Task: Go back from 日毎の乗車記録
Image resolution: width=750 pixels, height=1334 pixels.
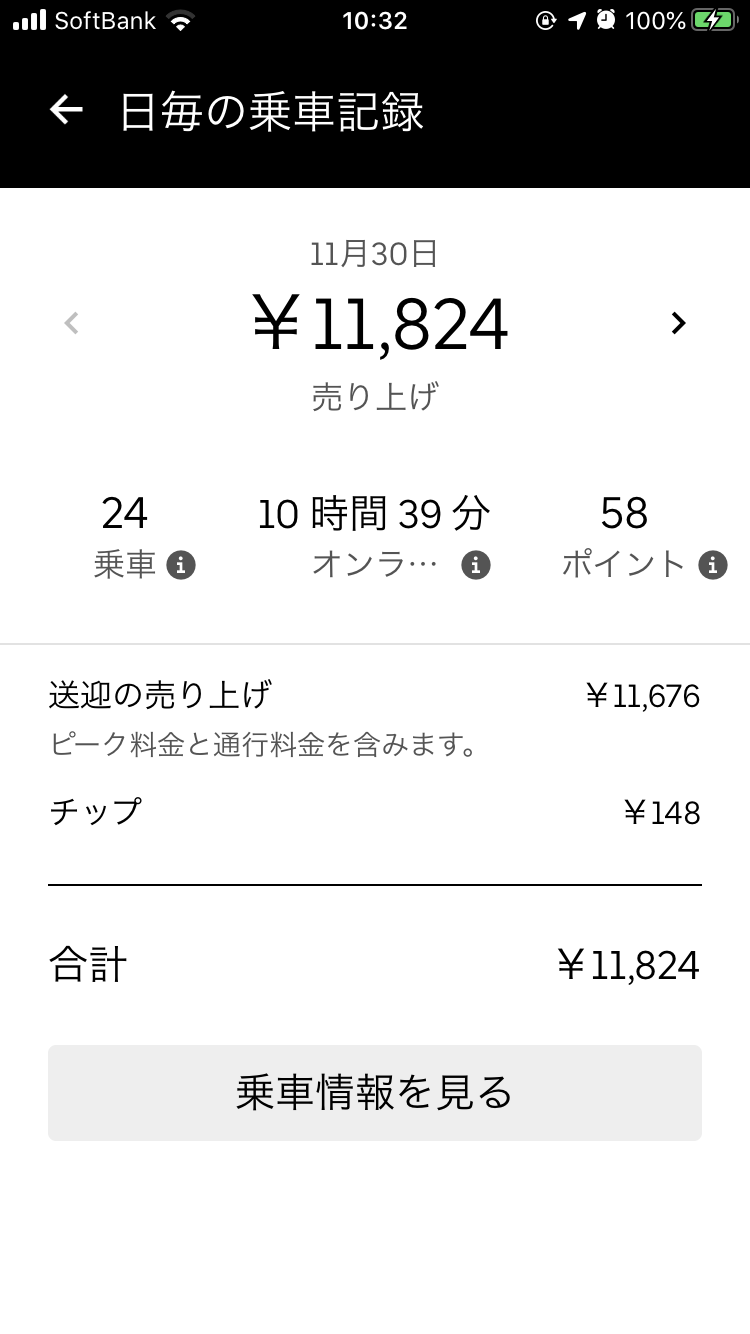Action: coord(66,110)
